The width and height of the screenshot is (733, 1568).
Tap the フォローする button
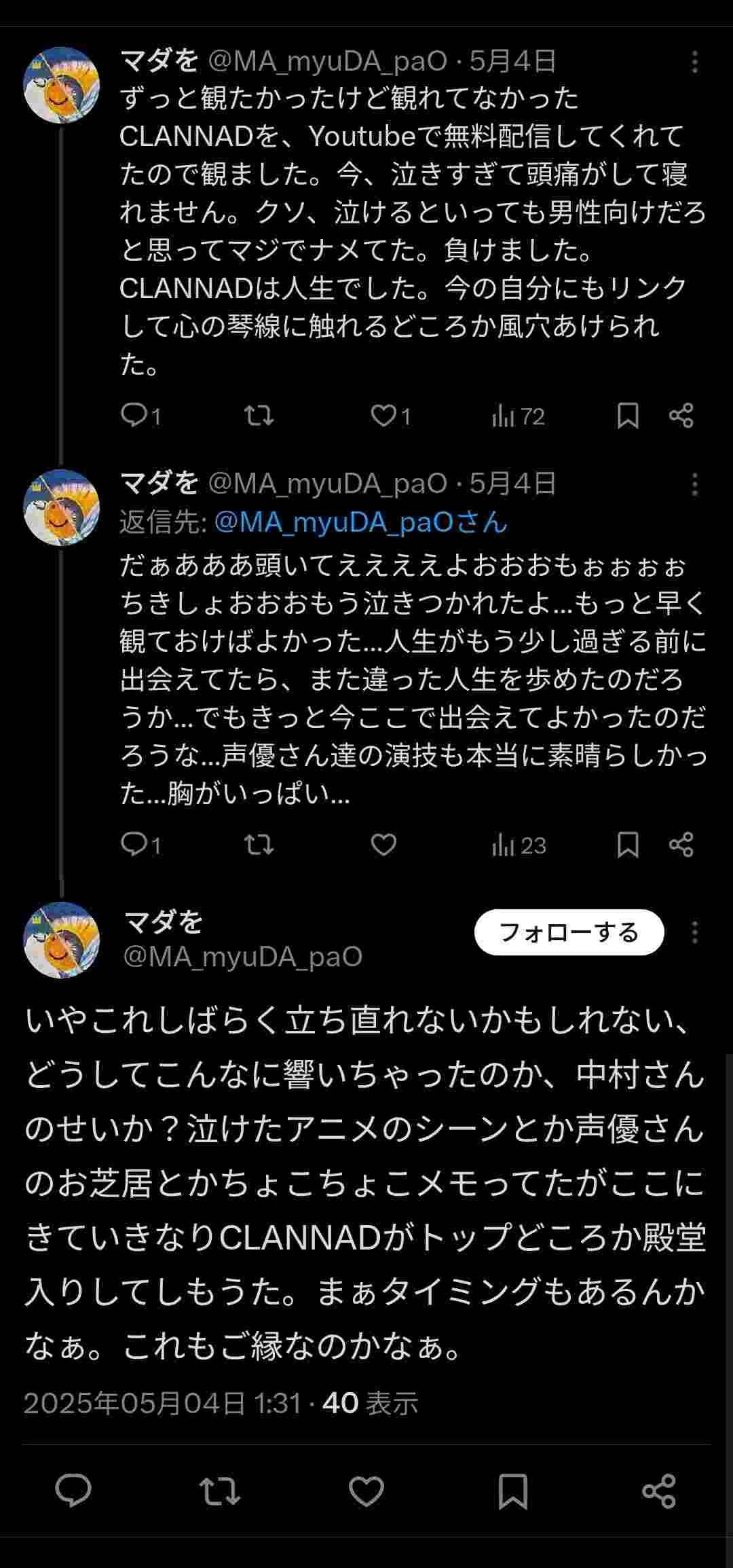[568, 932]
